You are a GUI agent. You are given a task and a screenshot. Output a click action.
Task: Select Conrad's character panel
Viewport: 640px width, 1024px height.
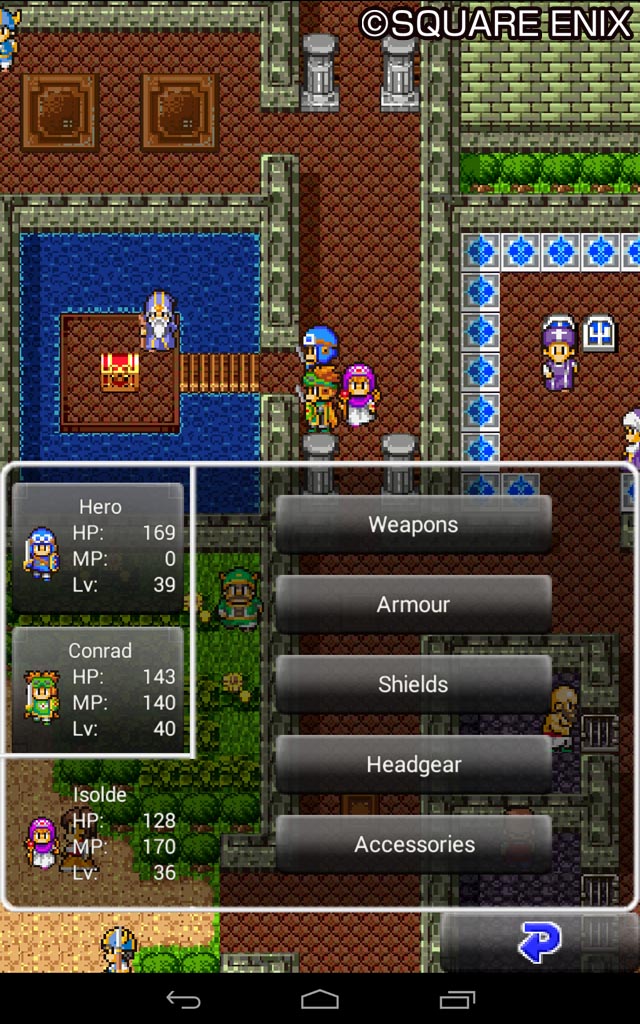point(98,690)
